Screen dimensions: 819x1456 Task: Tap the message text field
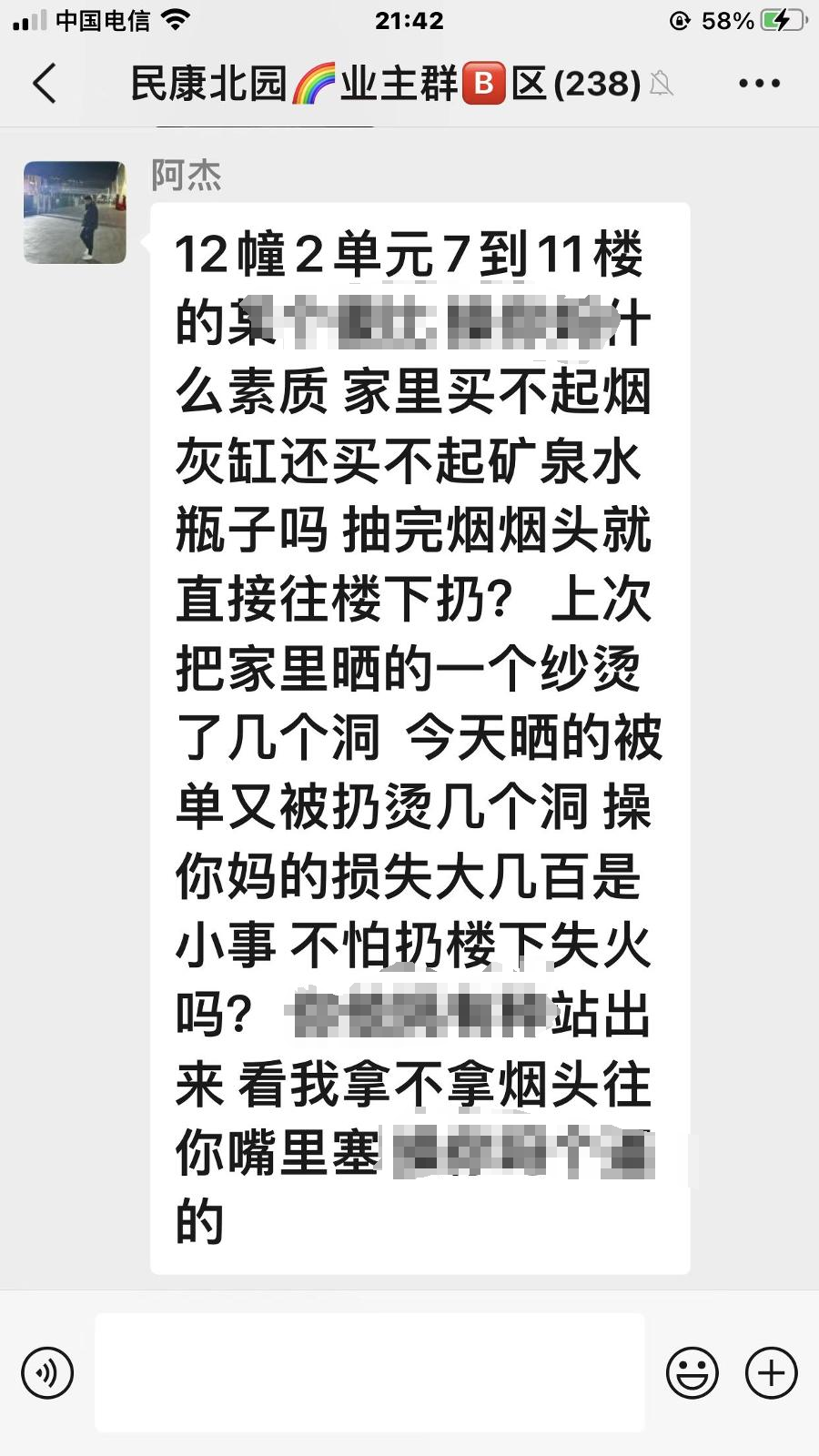[x=369, y=1372]
